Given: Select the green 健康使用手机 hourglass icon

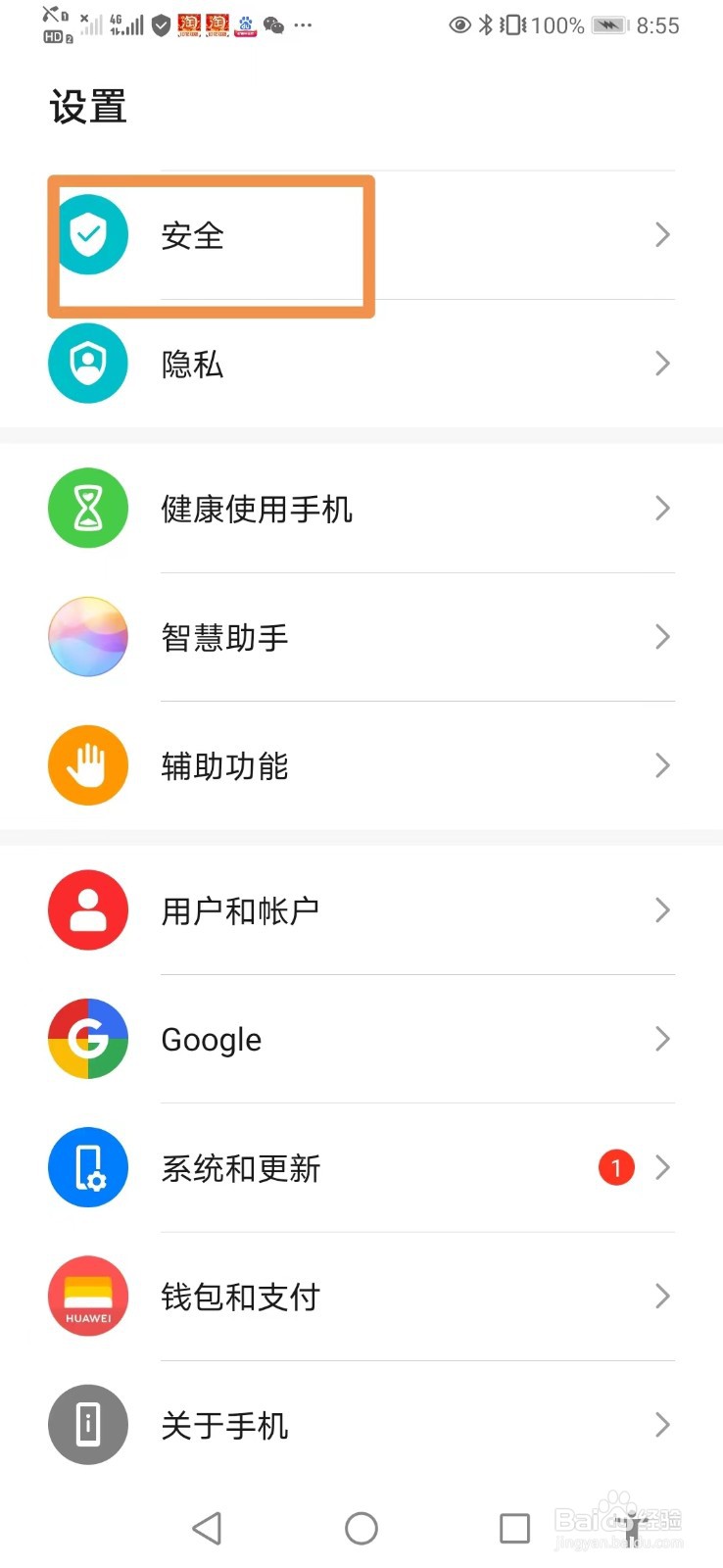Looking at the screenshot, I should (88, 508).
